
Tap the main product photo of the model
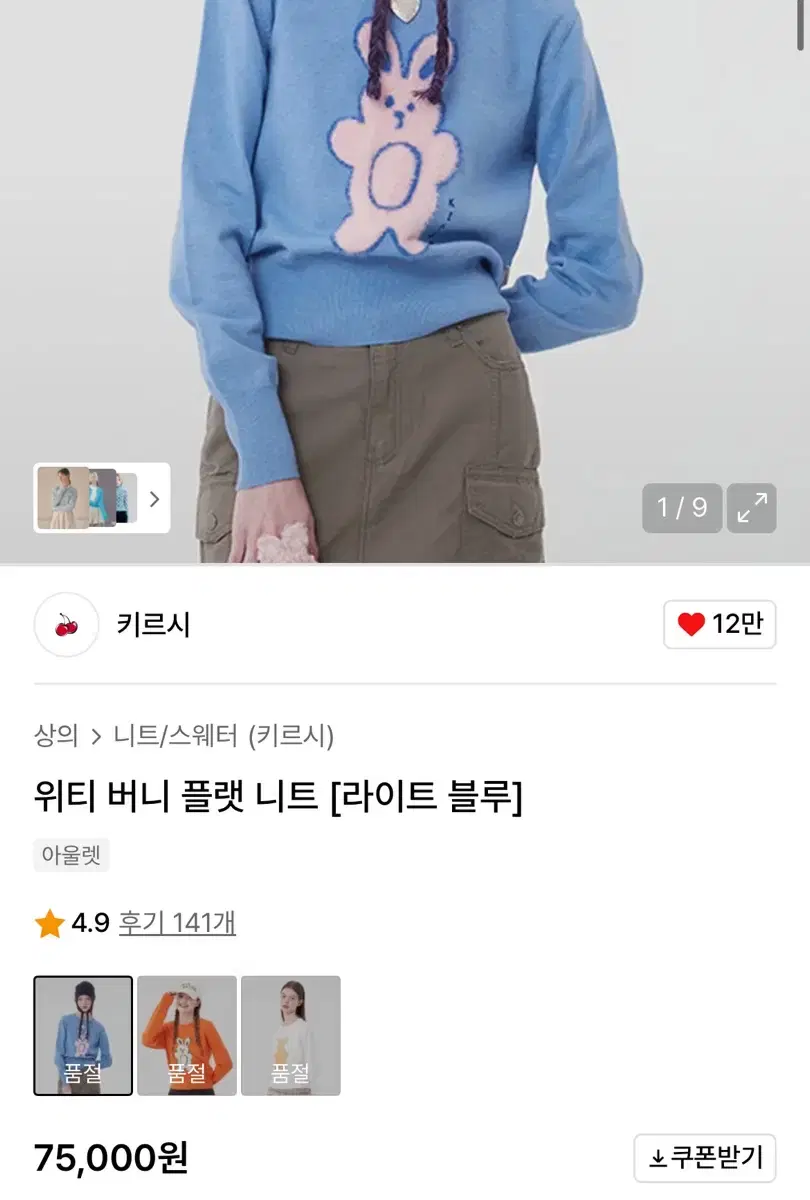point(400,250)
